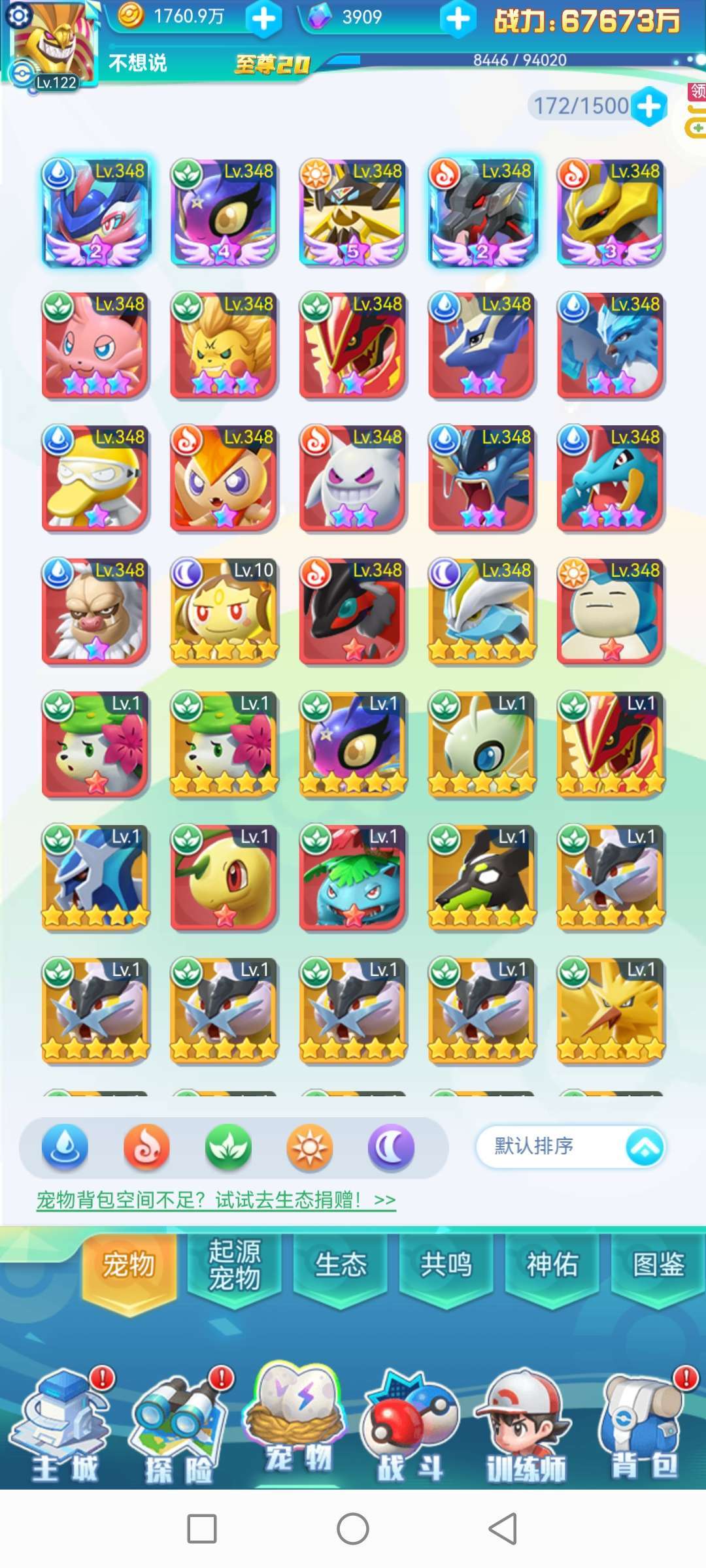
Task: Expand pet bag capacity 172/1500
Action: [649, 106]
